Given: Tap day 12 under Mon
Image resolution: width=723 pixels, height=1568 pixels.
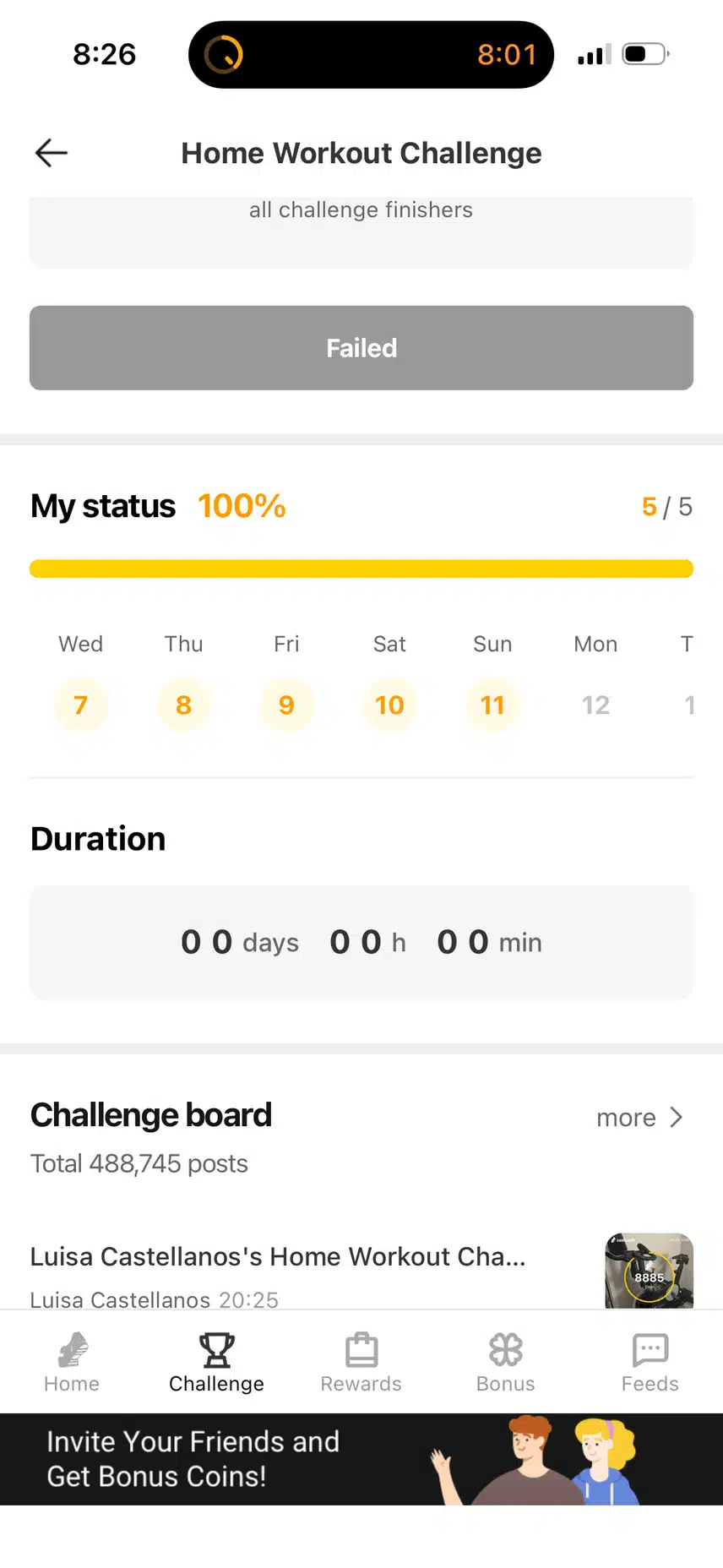Looking at the screenshot, I should click(x=595, y=705).
